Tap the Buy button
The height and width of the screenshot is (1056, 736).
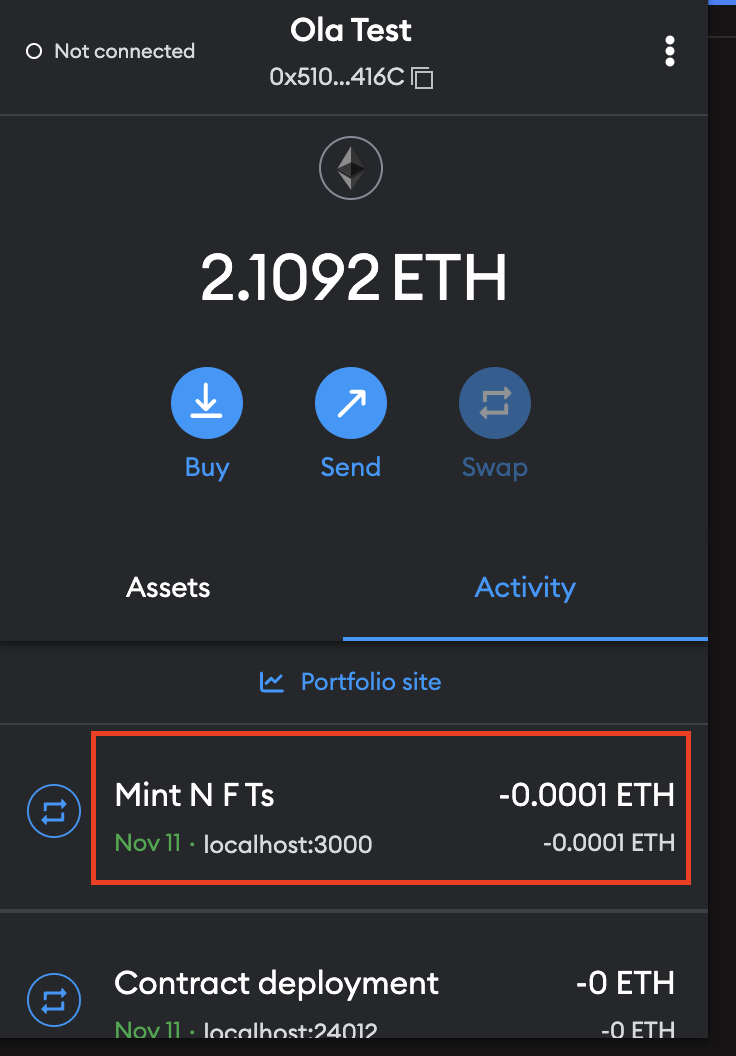click(x=207, y=403)
